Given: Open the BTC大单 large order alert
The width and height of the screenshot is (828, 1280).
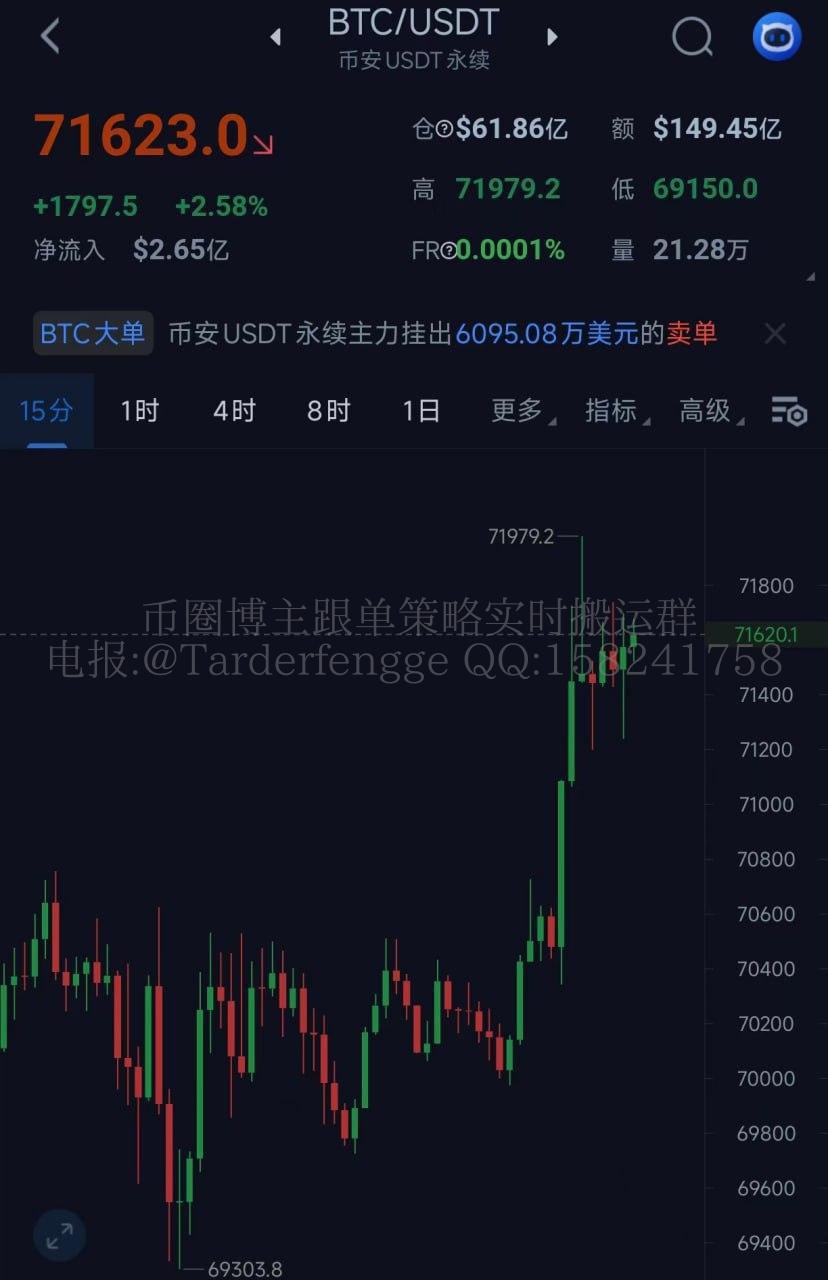Looking at the screenshot, I should point(93,333).
